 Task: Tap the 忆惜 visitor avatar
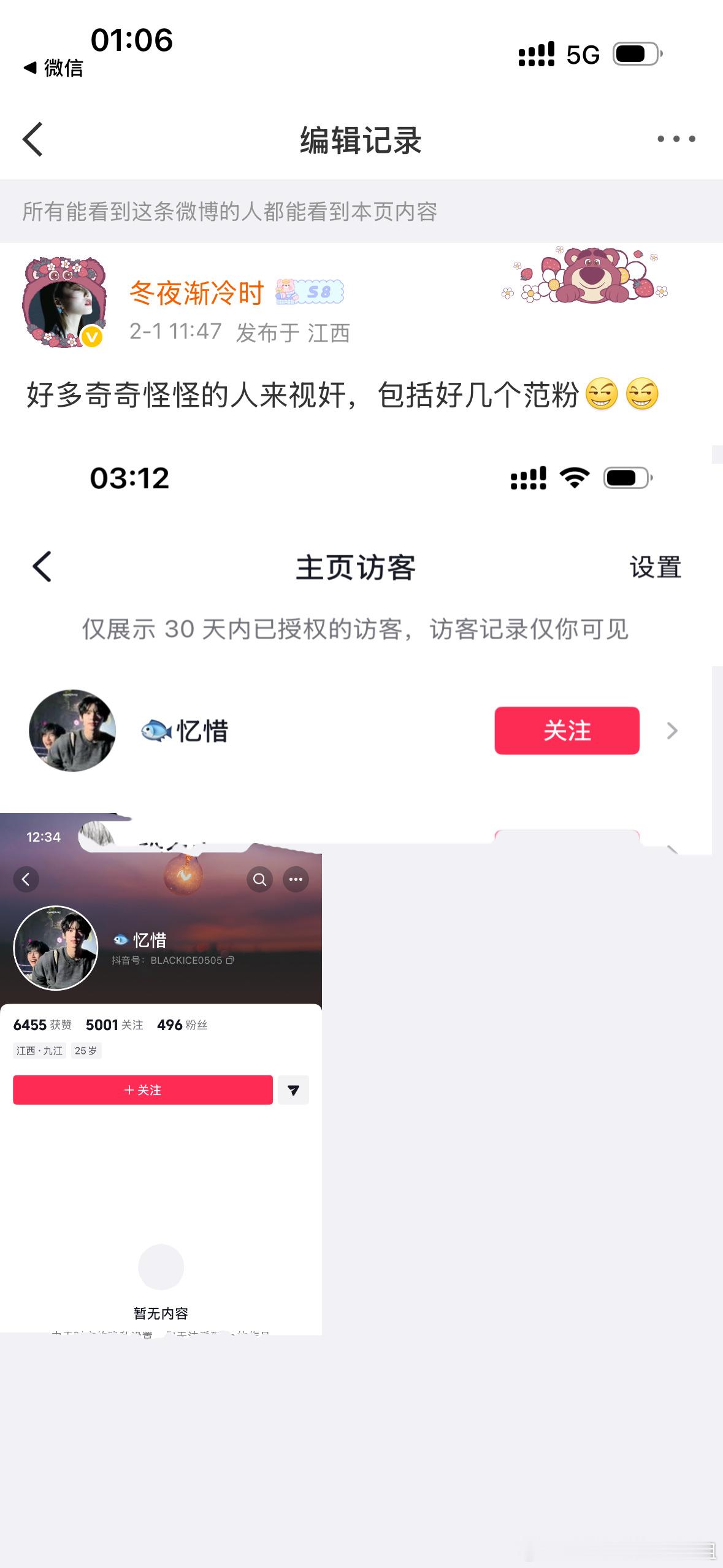tap(72, 731)
